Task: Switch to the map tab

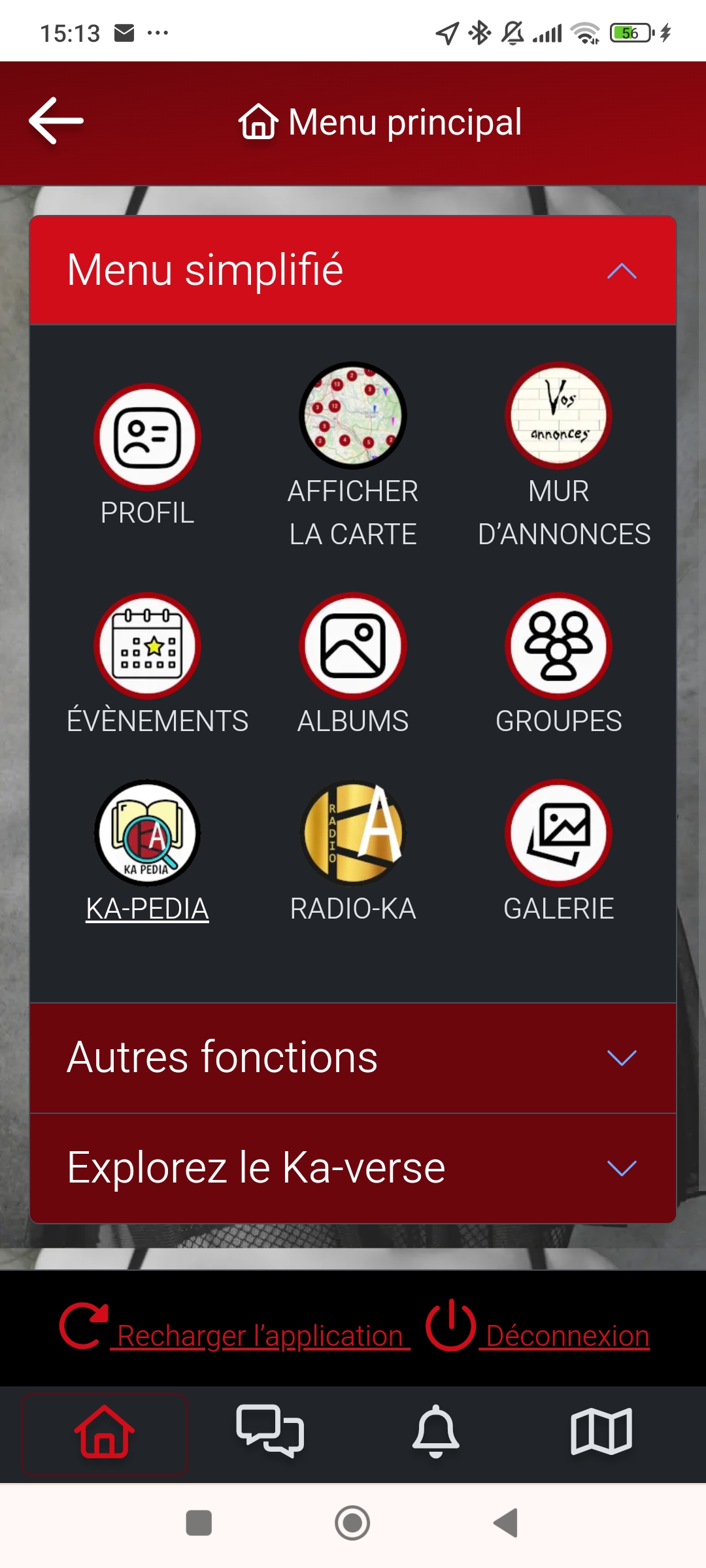Action: [601, 1432]
